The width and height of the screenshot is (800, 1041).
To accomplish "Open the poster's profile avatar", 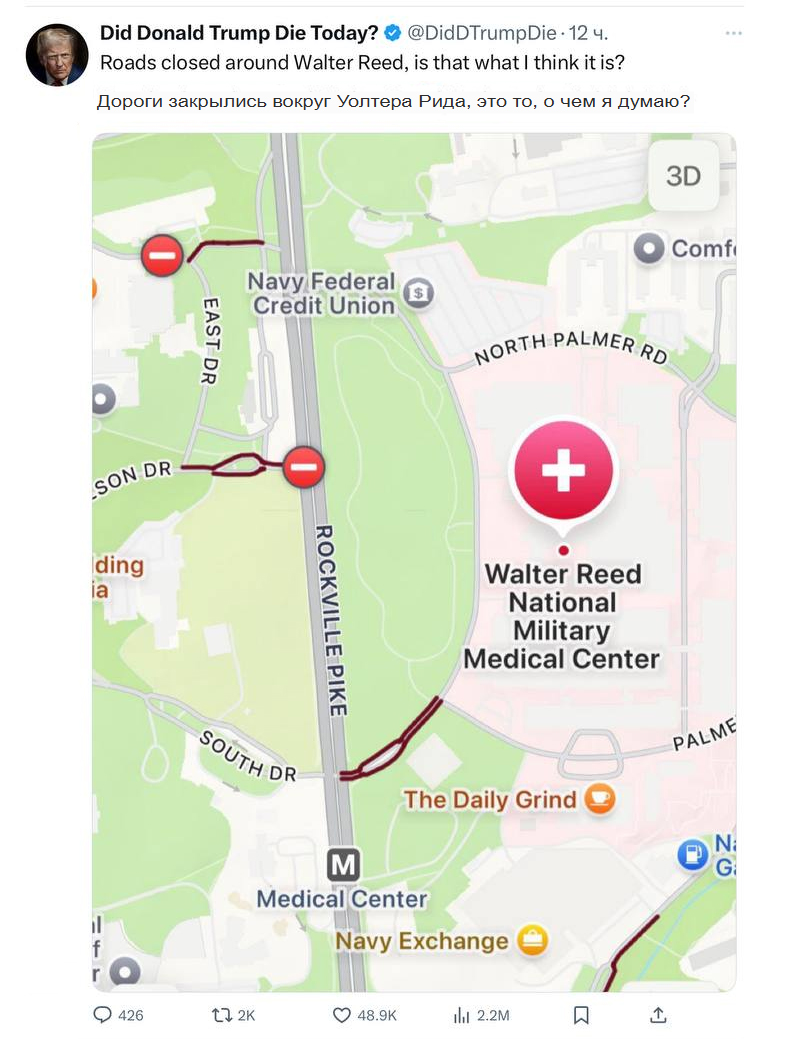I will point(57,55).
